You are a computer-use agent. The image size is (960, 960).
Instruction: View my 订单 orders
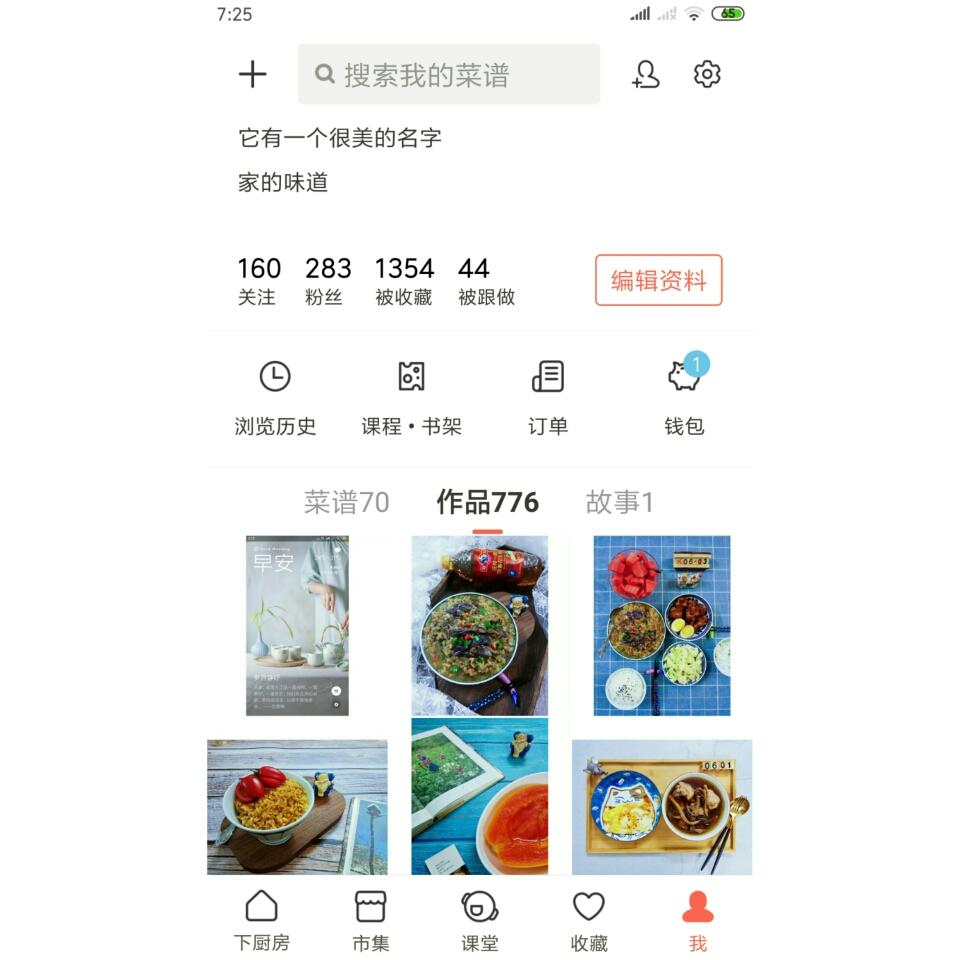point(547,398)
